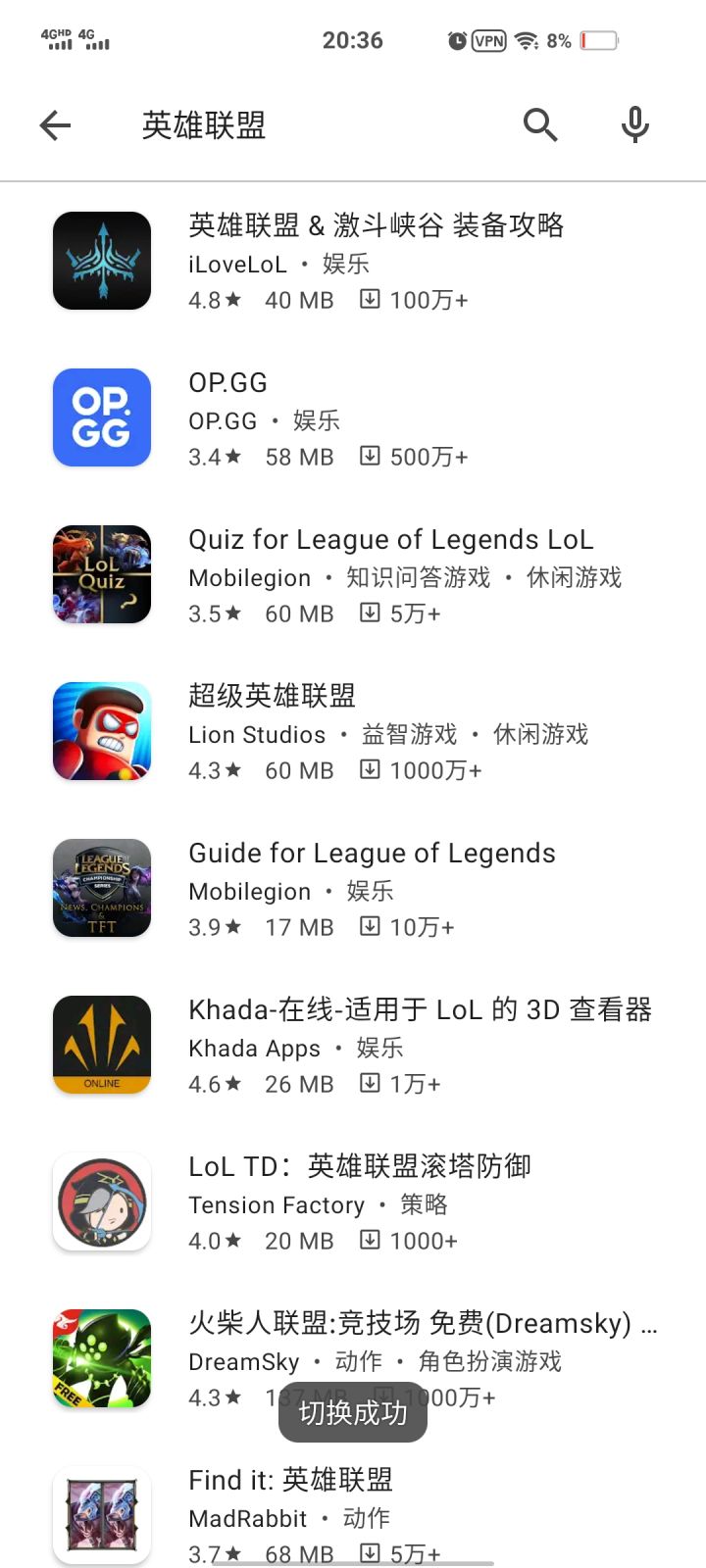Tap the search magnifier icon
The width and height of the screenshot is (706, 1568).
tap(540, 125)
